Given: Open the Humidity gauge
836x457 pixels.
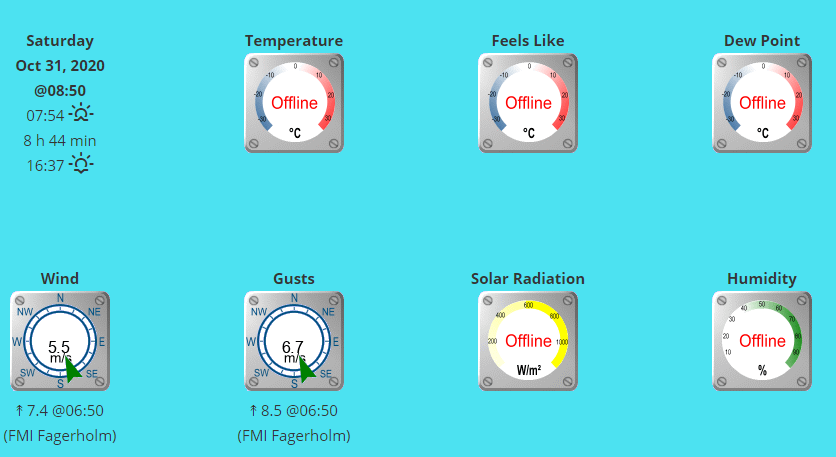Looking at the screenshot, I should [x=762, y=341].
